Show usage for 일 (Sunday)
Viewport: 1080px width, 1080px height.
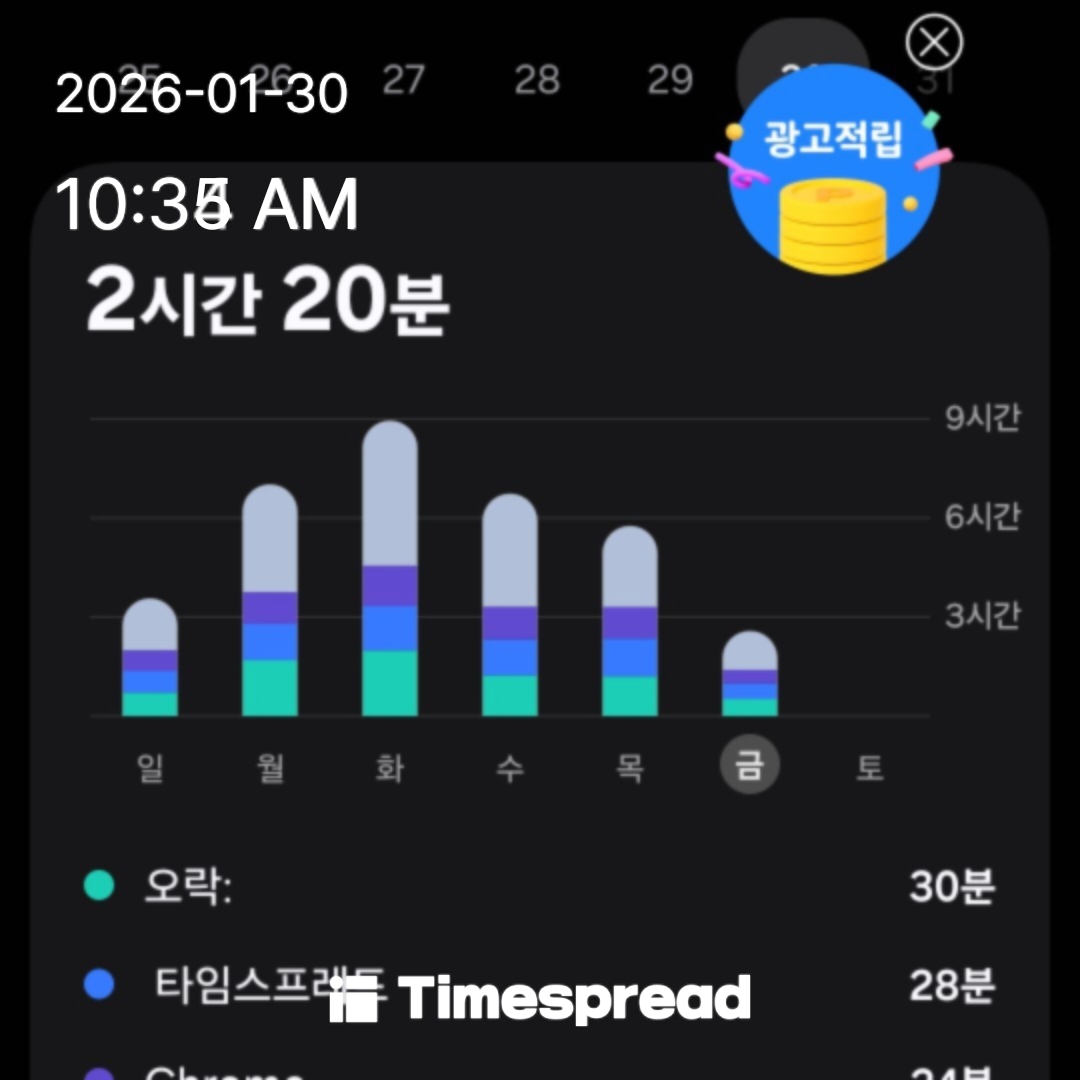(x=150, y=768)
